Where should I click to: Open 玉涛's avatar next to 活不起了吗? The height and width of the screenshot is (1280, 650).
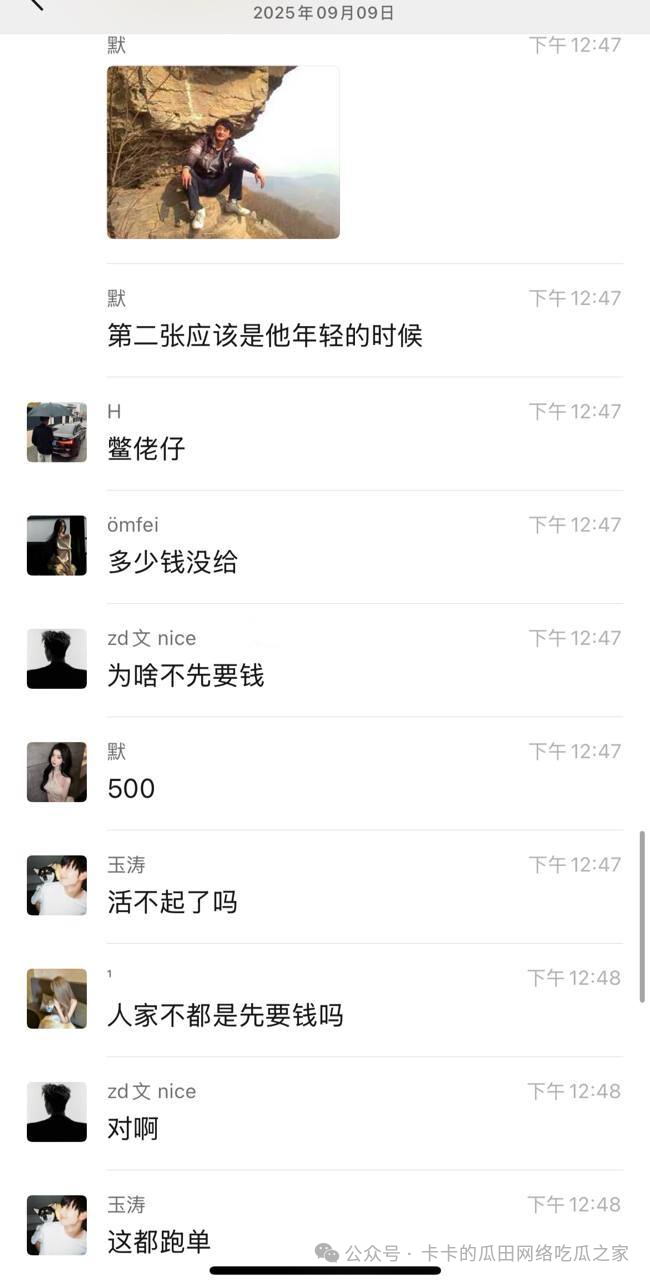[x=56, y=885]
